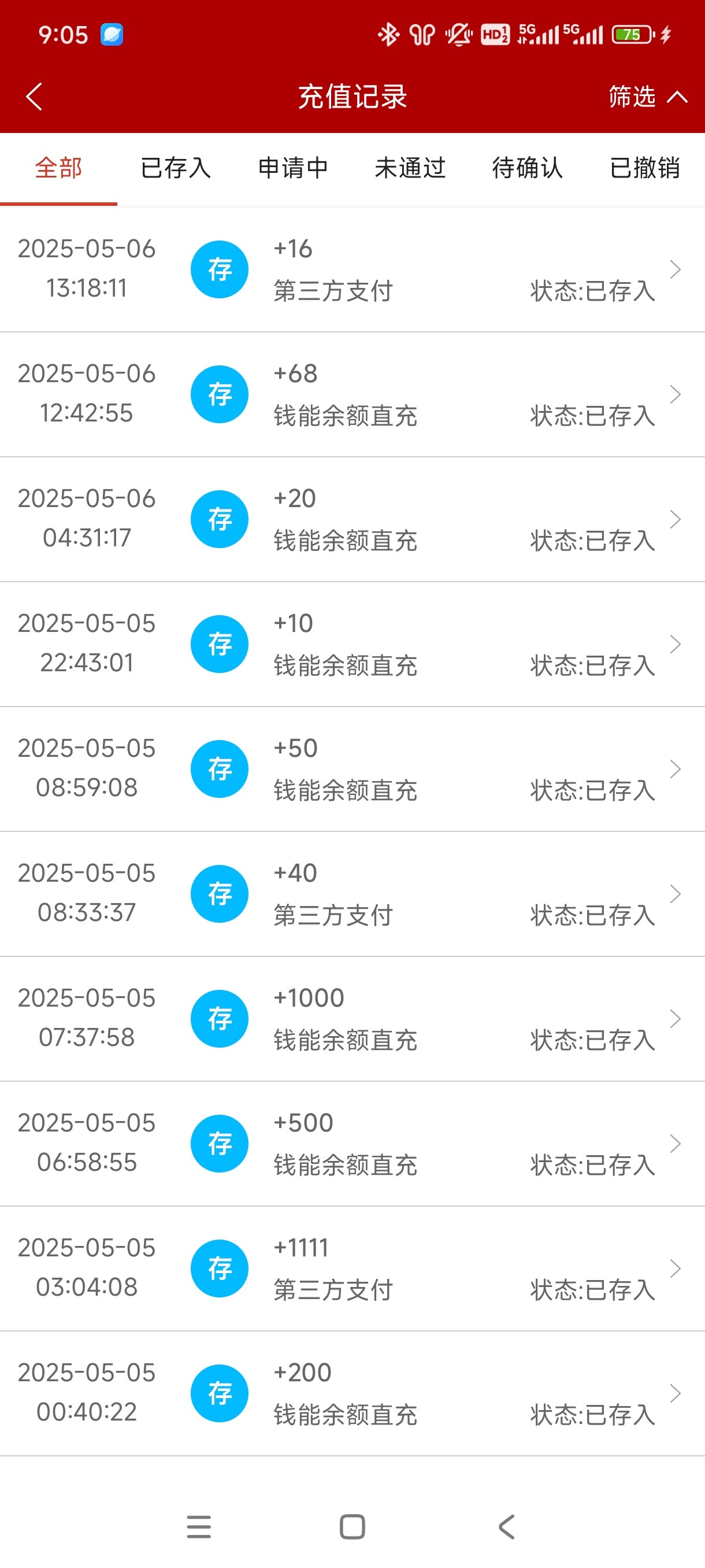
Task: Show the 待确认 tab
Action: pos(528,168)
